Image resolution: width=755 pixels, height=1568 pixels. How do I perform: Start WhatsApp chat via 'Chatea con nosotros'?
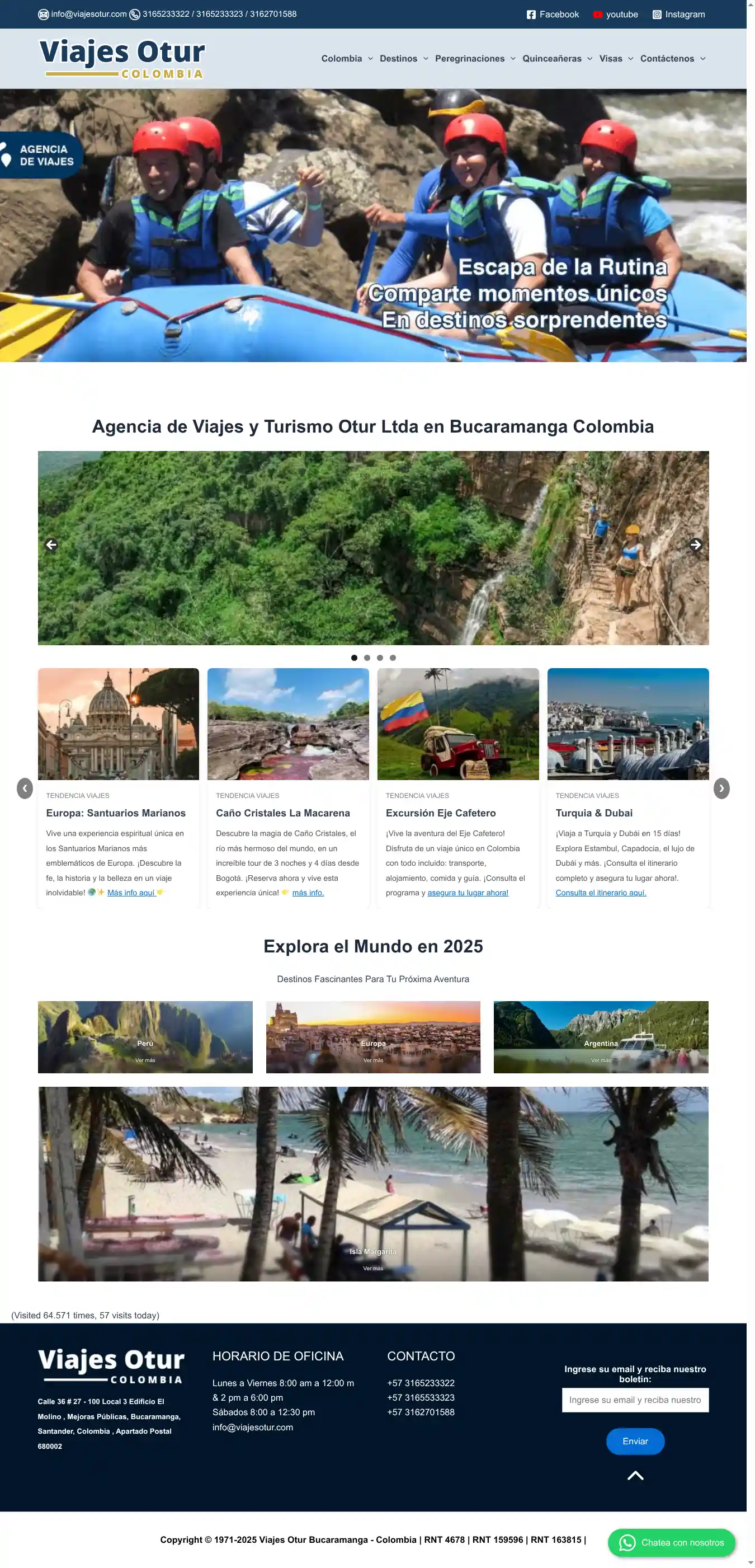(672, 1542)
